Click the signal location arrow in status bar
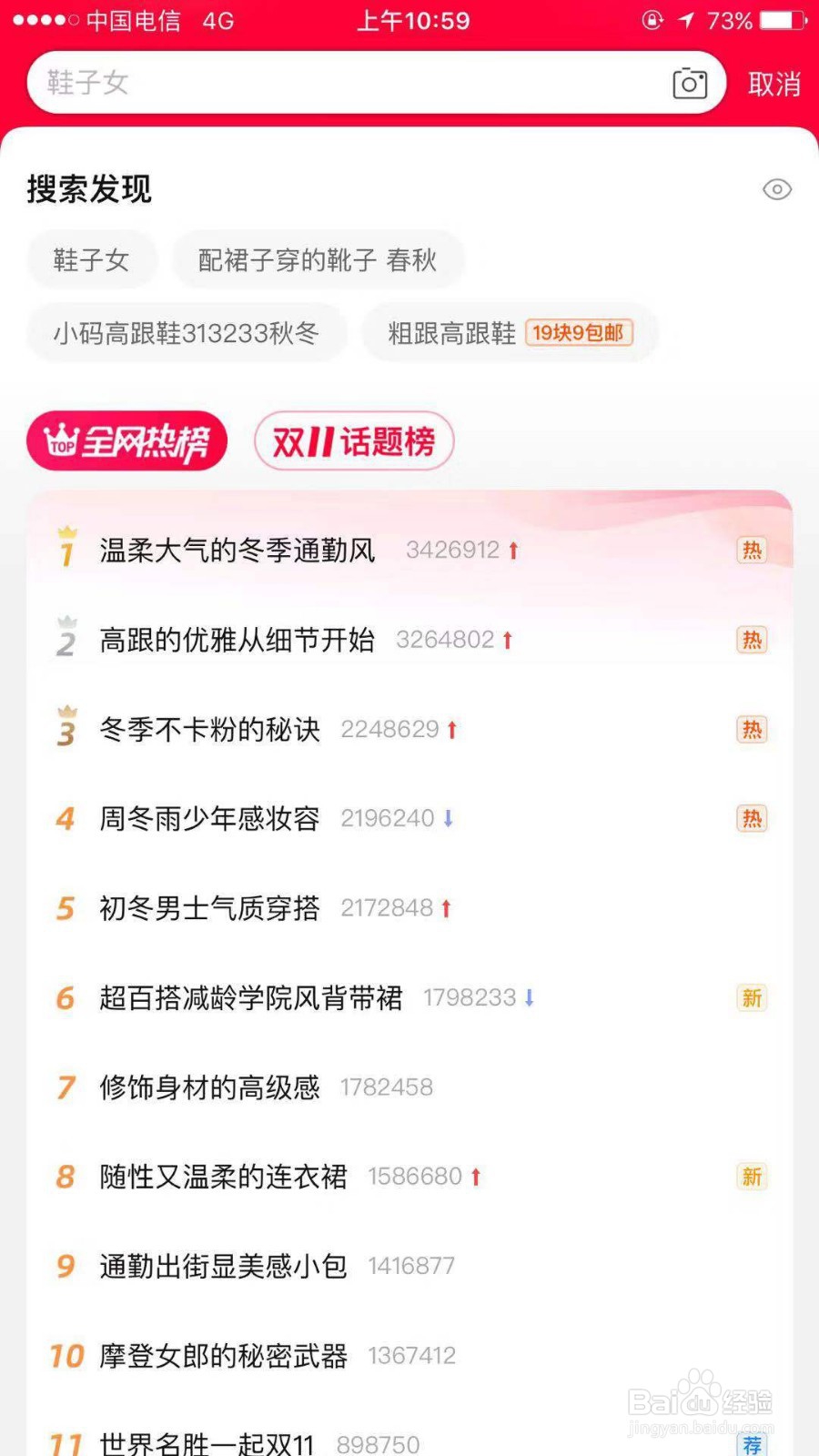This screenshot has width=819, height=1456. [686, 20]
